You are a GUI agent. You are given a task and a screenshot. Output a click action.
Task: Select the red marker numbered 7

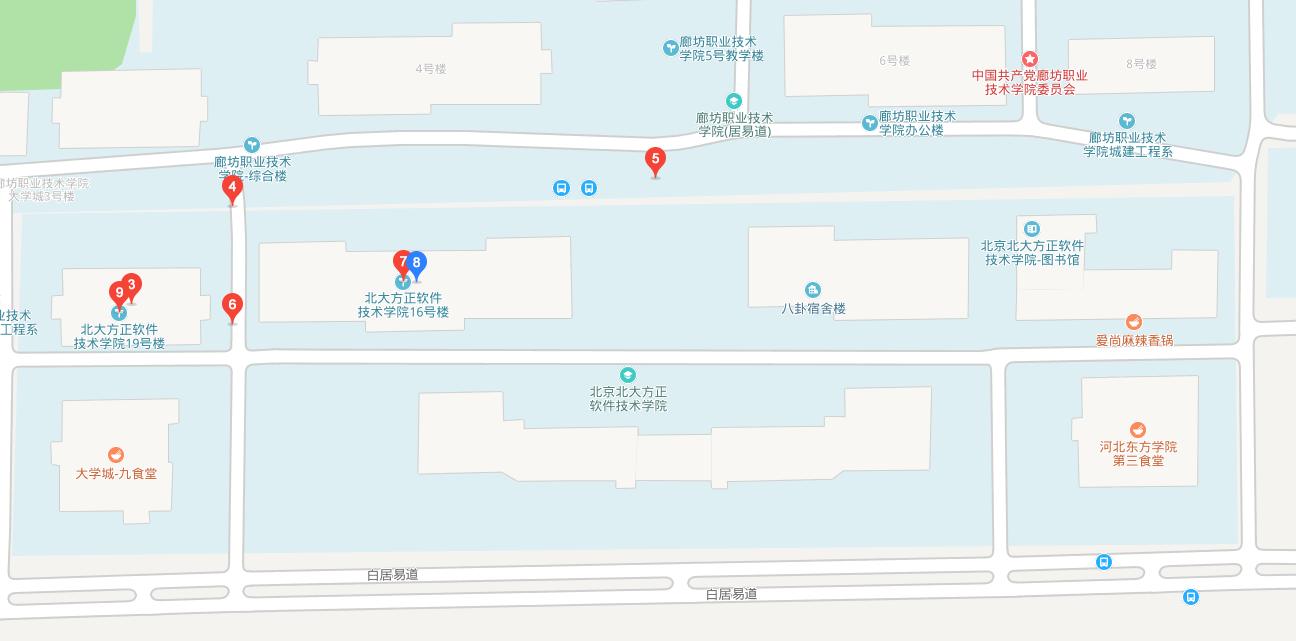[403, 264]
